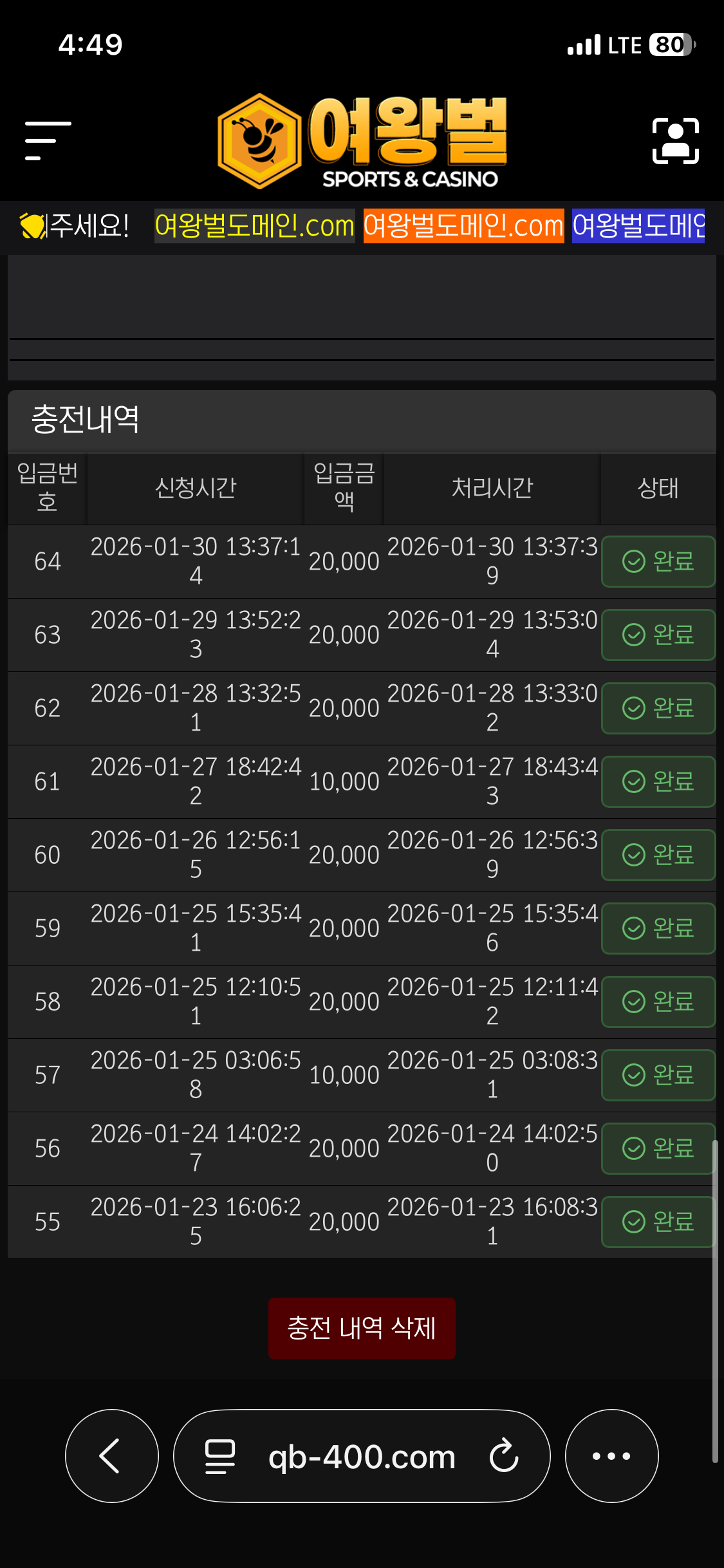Tap the 여왕벌 logo to go home

click(x=362, y=140)
